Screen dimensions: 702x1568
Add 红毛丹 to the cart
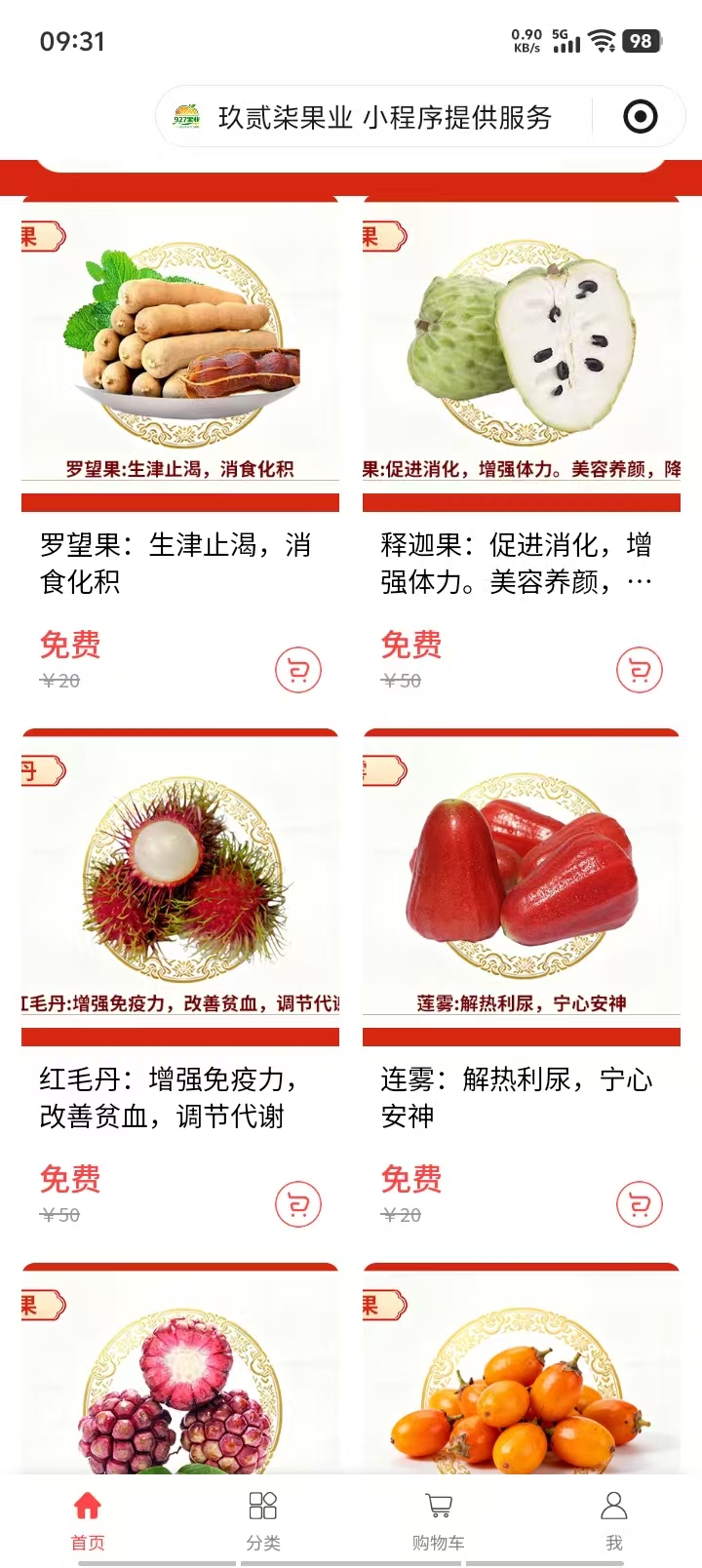[298, 1204]
